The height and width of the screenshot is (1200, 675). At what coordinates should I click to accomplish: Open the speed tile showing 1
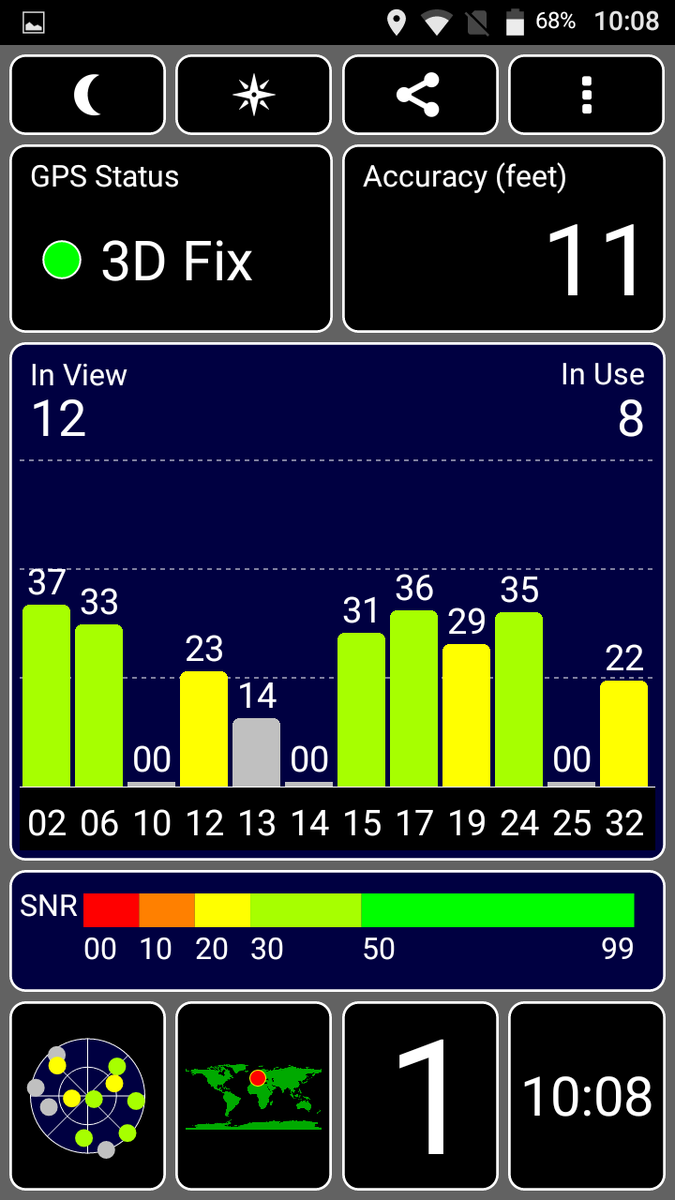[420, 1097]
